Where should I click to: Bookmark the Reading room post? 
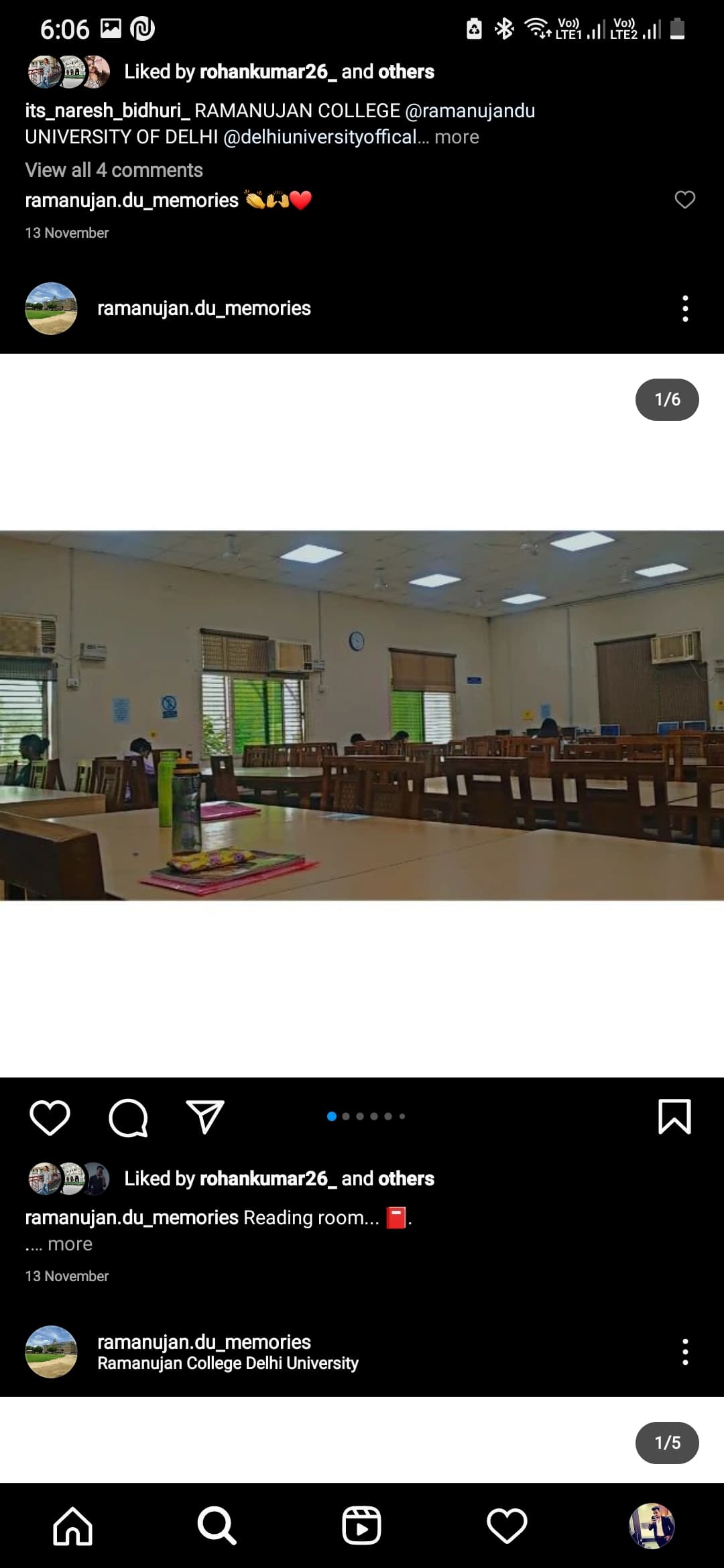tap(674, 1117)
